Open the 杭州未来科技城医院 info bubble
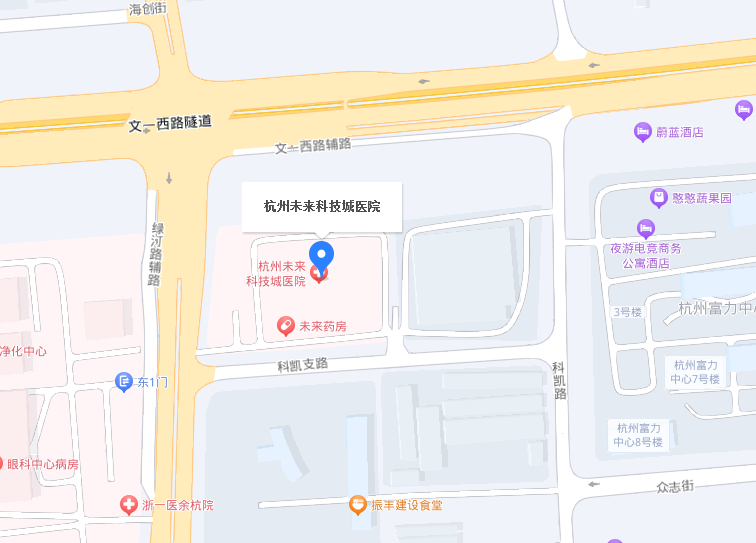The width and height of the screenshot is (756, 543). (x=322, y=207)
